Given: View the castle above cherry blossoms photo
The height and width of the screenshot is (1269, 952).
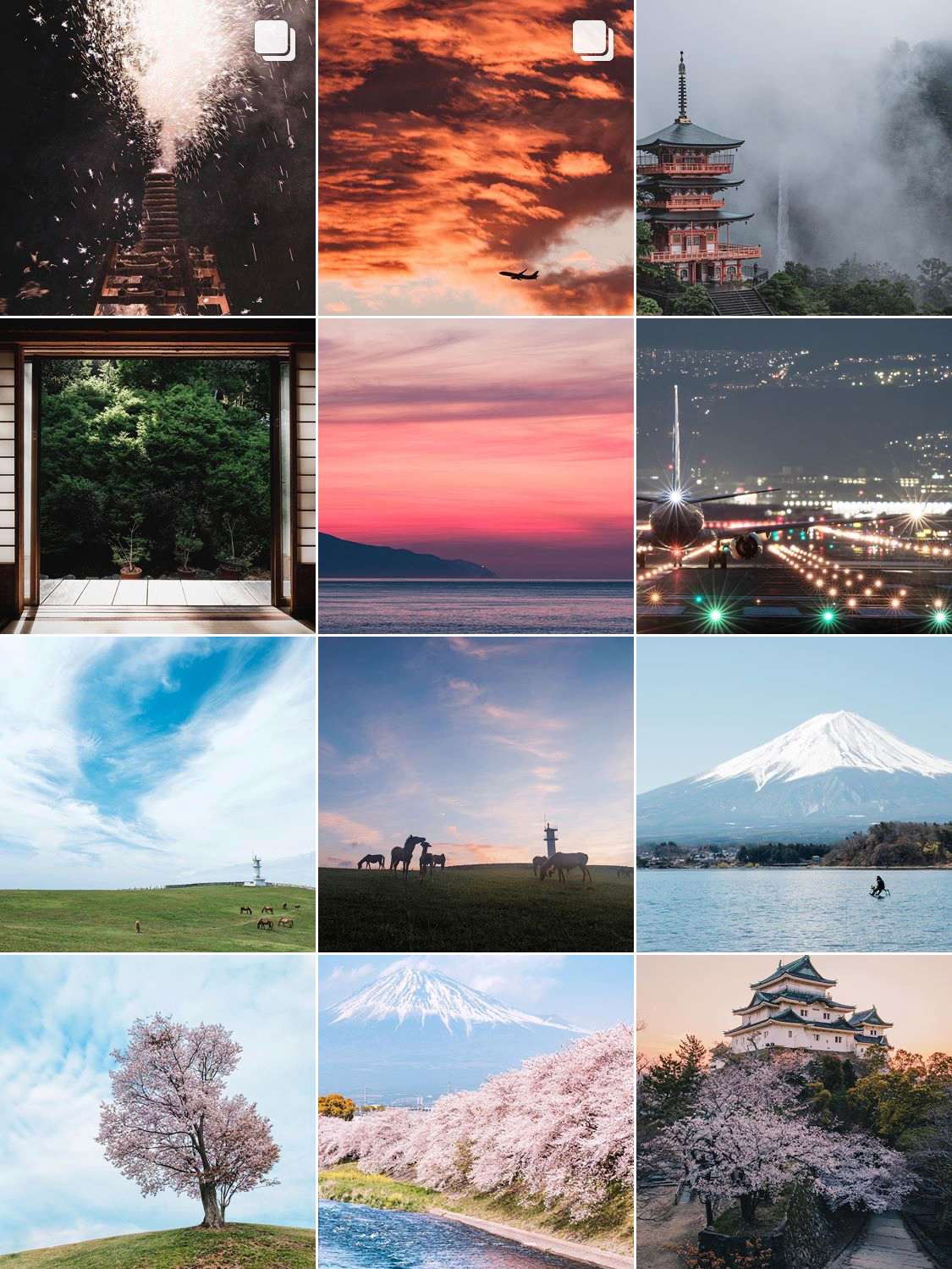Looking at the screenshot, I should pyautogui.click(x=794, y=1112).
